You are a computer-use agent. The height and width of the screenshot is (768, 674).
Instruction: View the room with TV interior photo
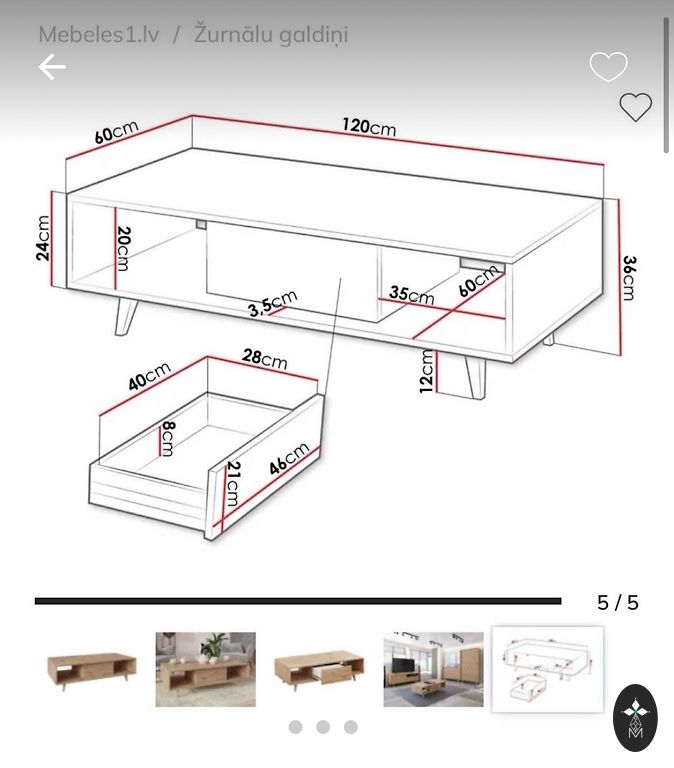[433, 669]
